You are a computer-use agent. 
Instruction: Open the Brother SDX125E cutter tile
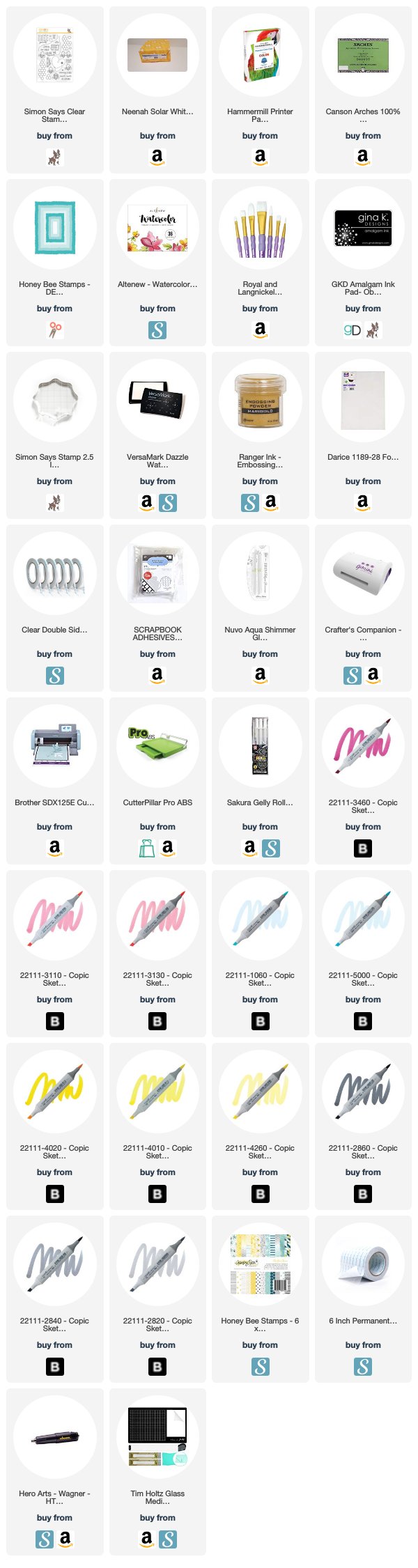pyautogui.click(x=54, y=746)
